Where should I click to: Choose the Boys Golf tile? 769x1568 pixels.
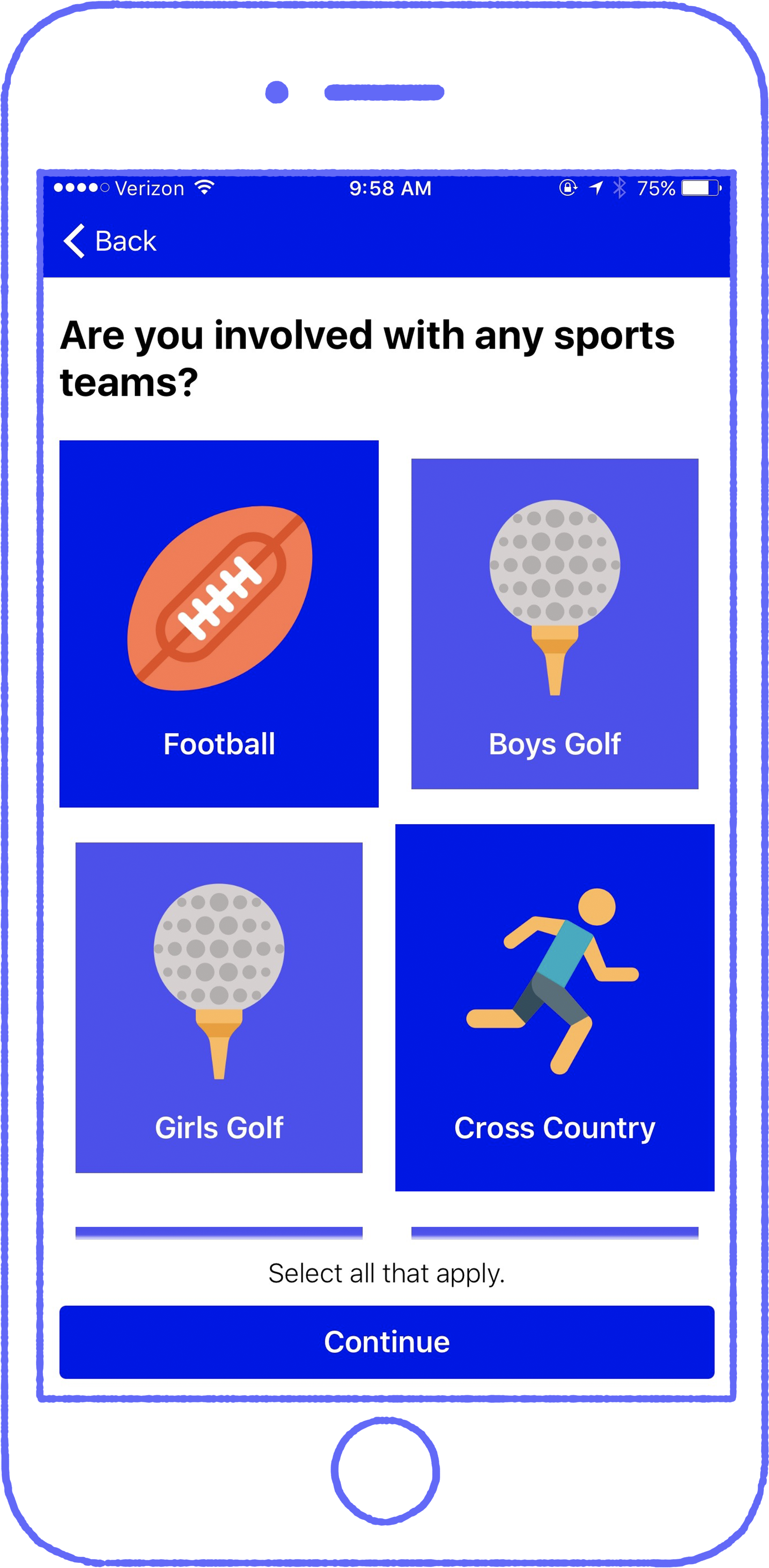tap(554, 623)
